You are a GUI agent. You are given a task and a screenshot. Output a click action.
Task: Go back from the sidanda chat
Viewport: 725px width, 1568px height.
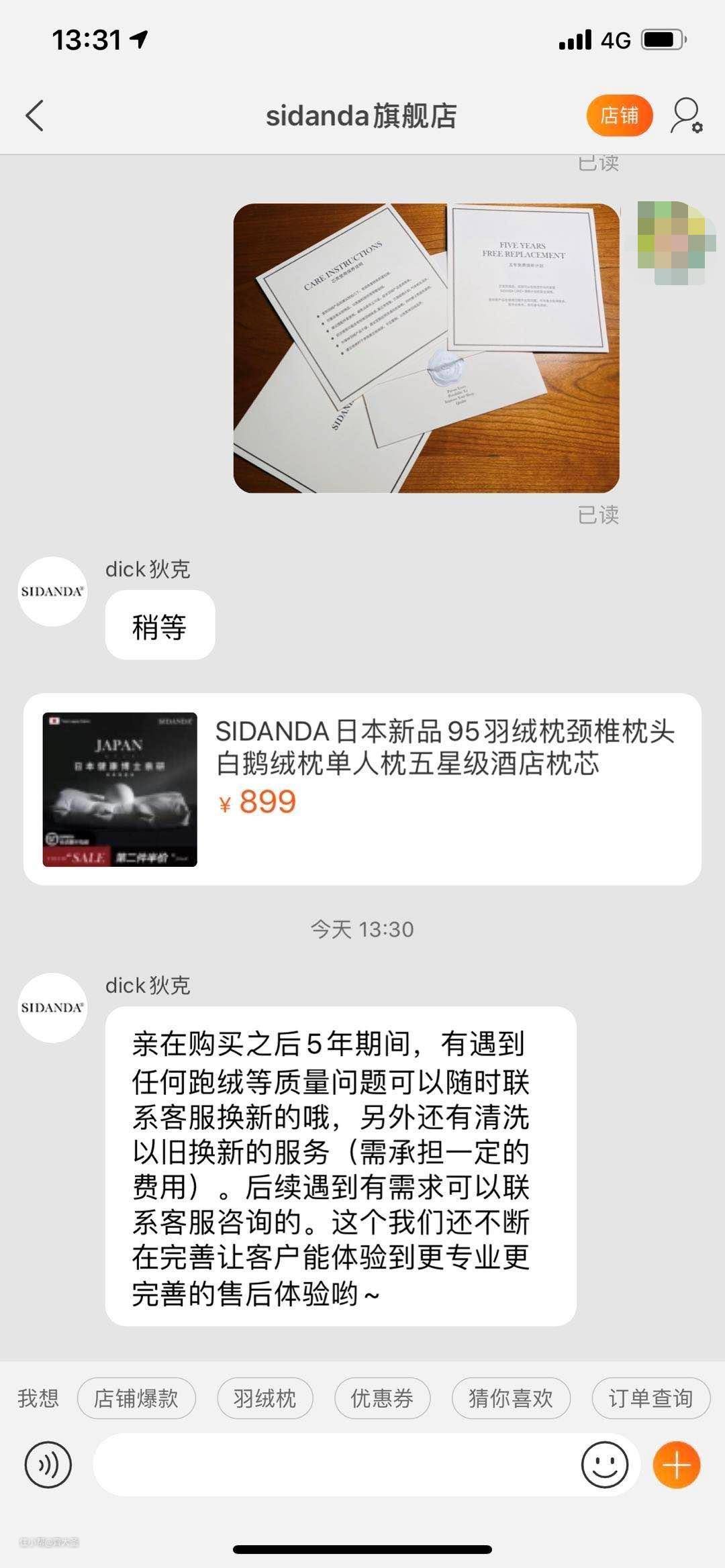coord(35,115)
